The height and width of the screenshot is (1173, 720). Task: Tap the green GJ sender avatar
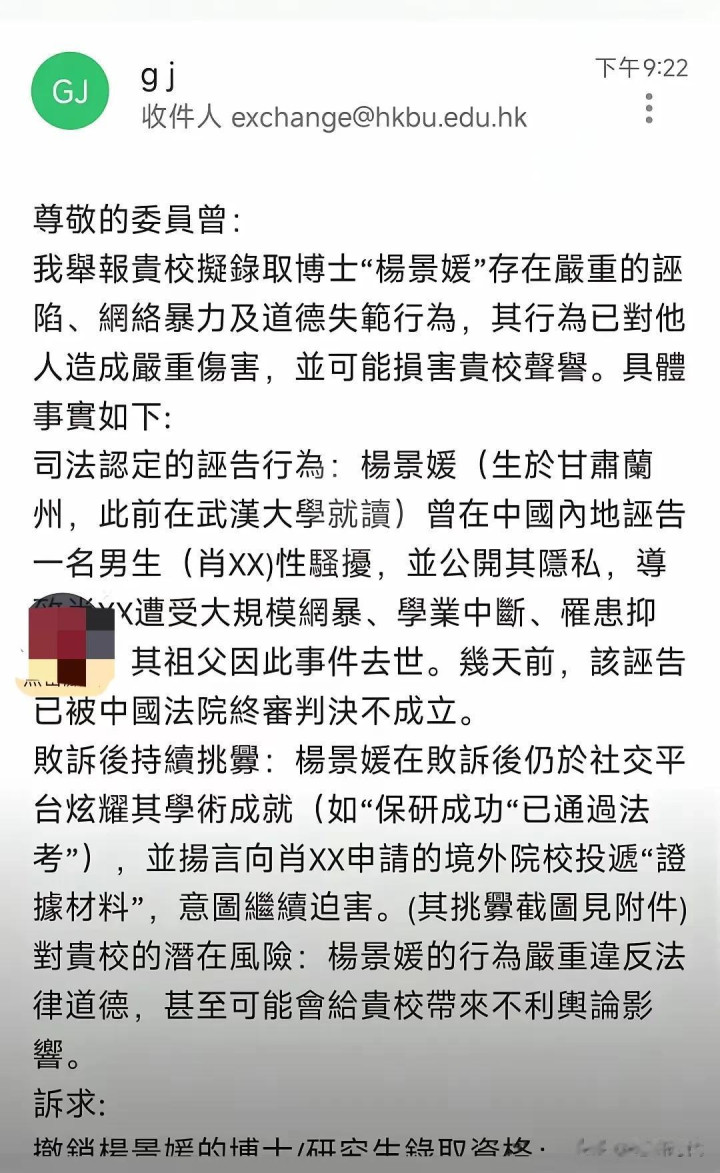click(70, 91)
